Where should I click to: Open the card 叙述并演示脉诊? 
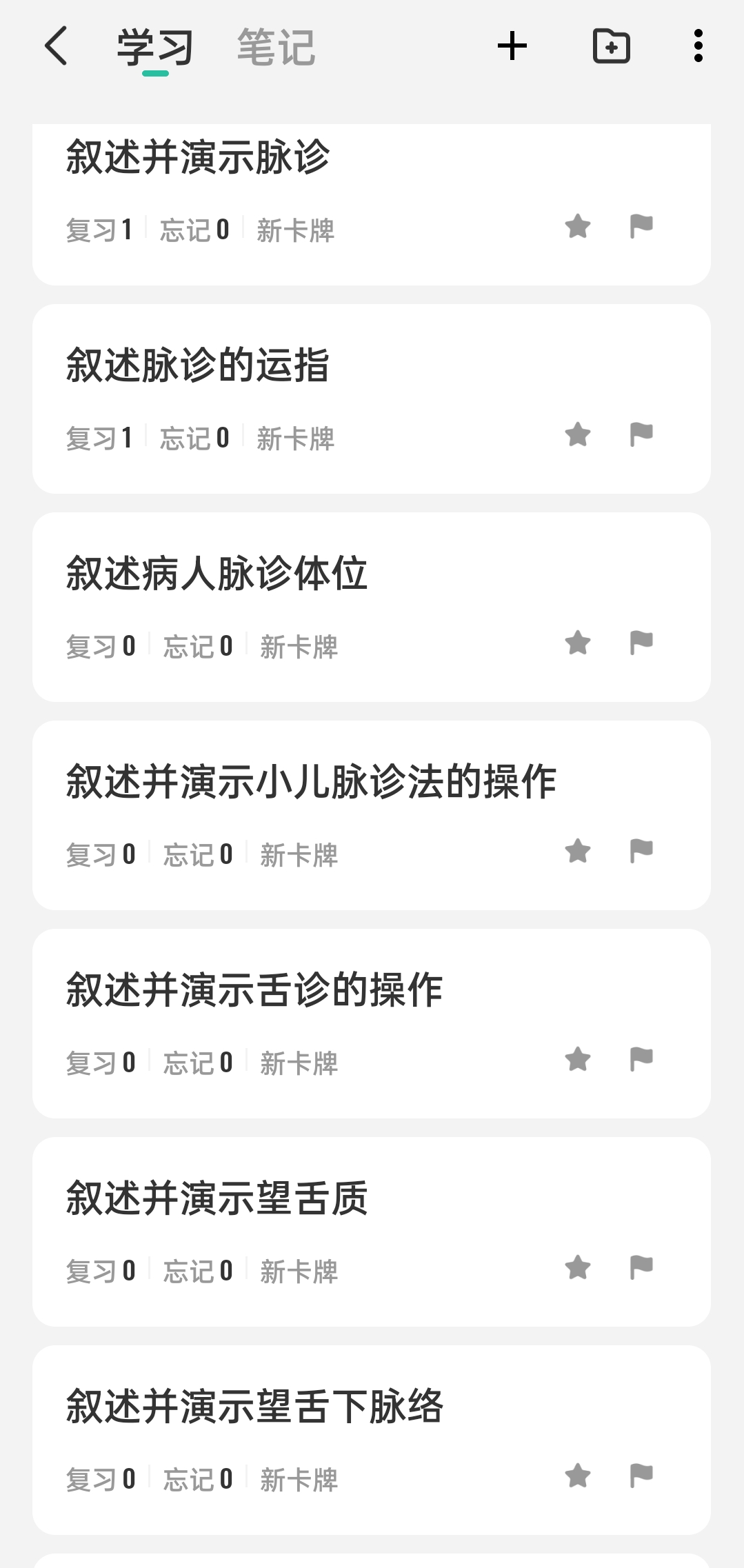[372, 204]
